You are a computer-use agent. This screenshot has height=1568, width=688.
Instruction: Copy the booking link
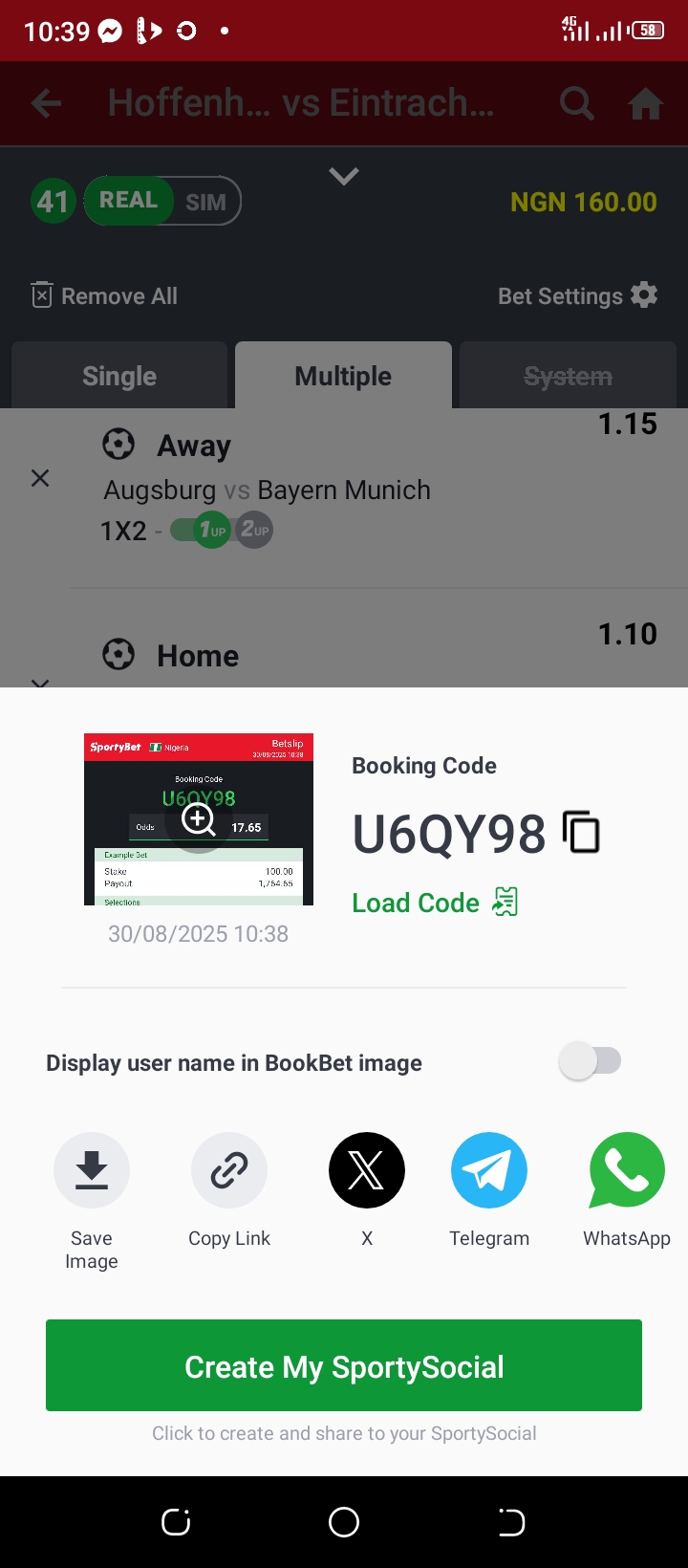click(x=229, y=1170)
